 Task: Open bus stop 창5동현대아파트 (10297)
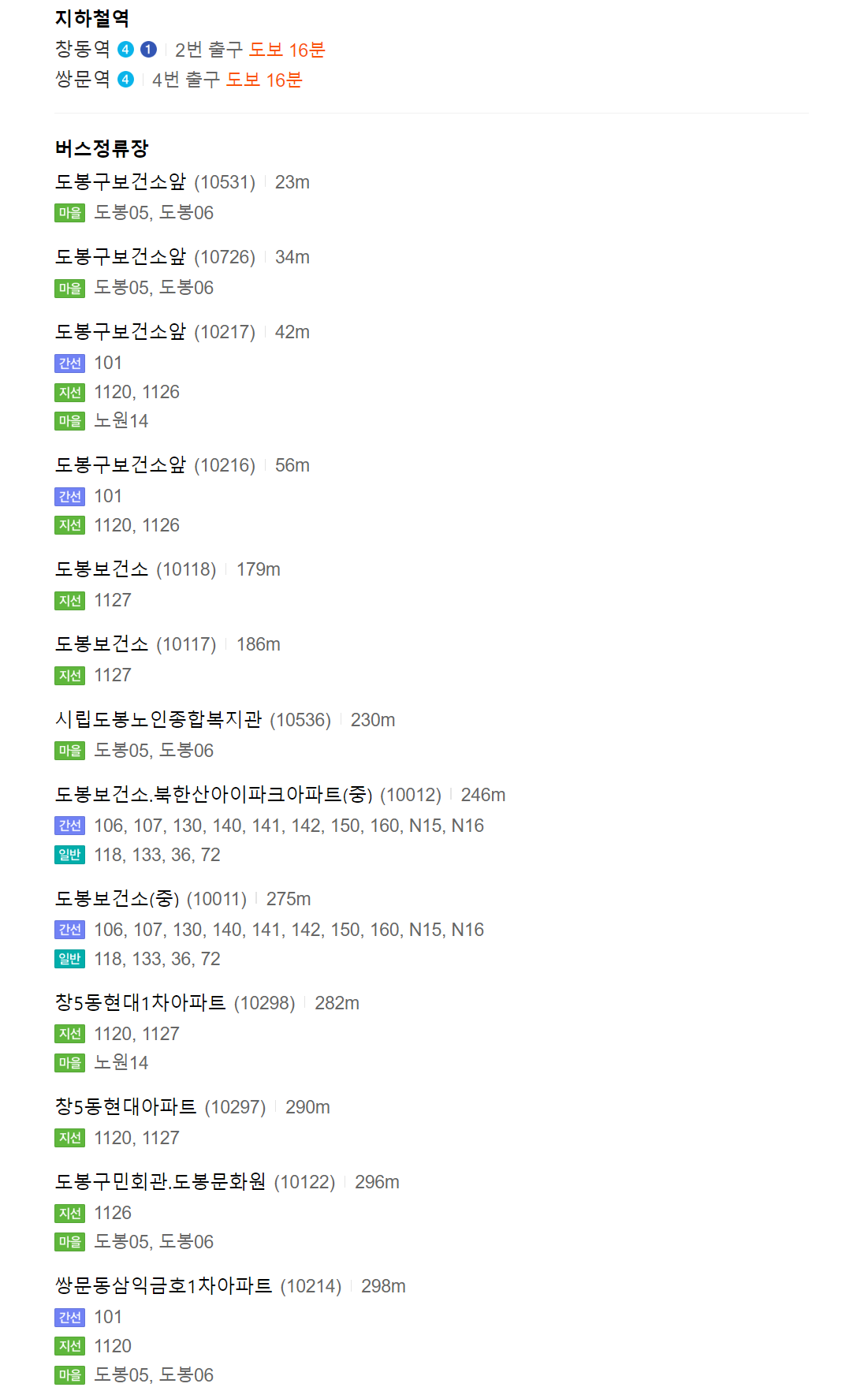tap(125, 1107)
